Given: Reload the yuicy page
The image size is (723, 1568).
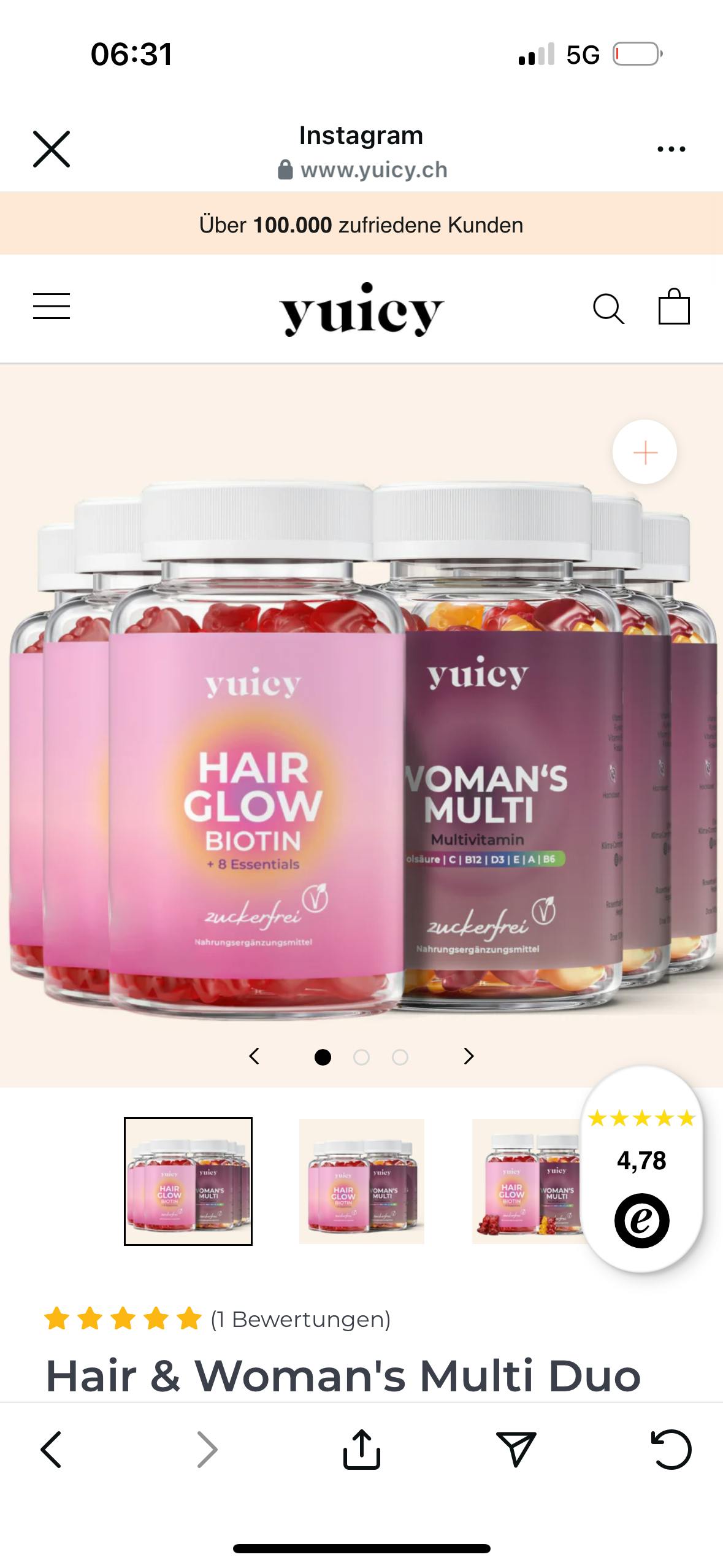Looking at the screenshot, I should (x=670, y=1450).
